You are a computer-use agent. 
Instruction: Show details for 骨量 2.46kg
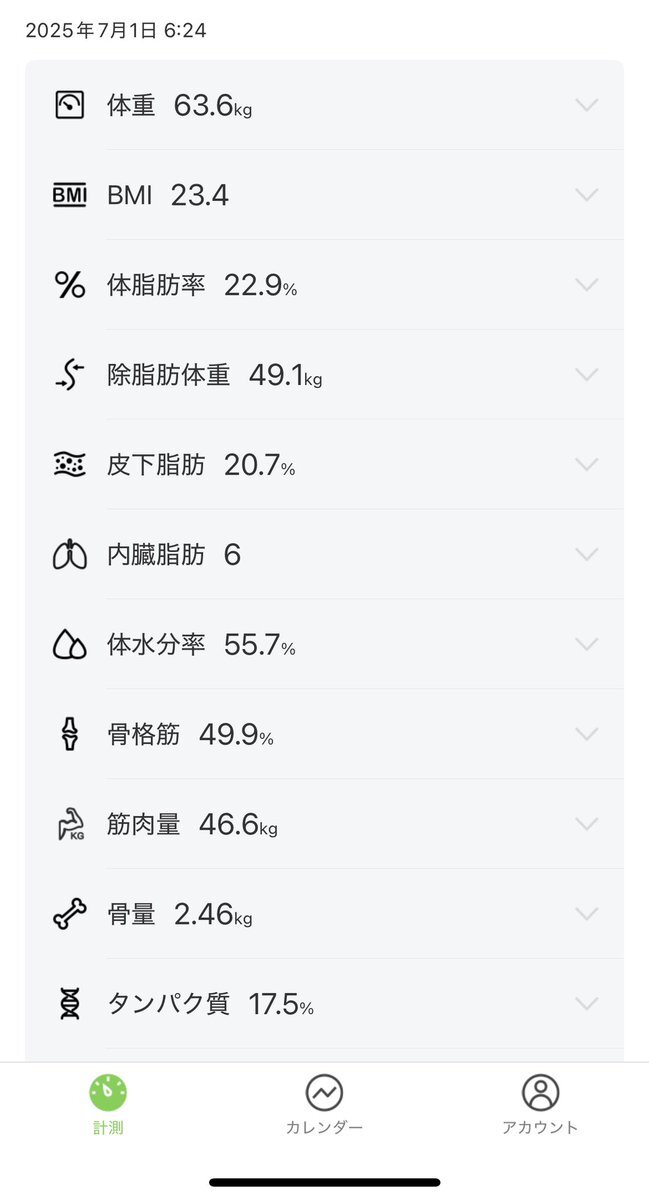point(324,915)
